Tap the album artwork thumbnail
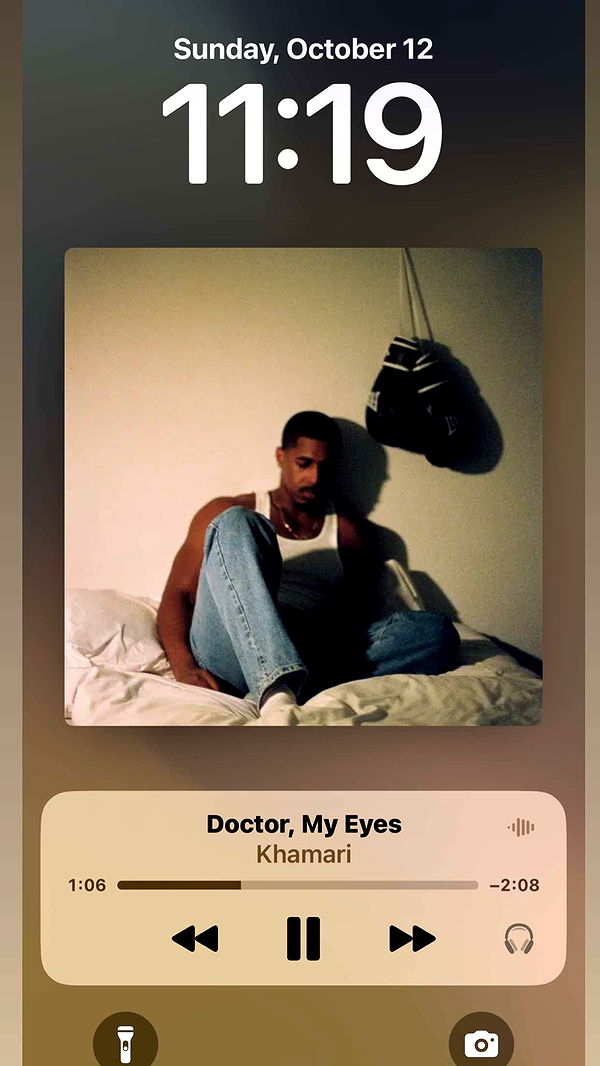The width and height of the screenshot is (600, 1066). 303,486
